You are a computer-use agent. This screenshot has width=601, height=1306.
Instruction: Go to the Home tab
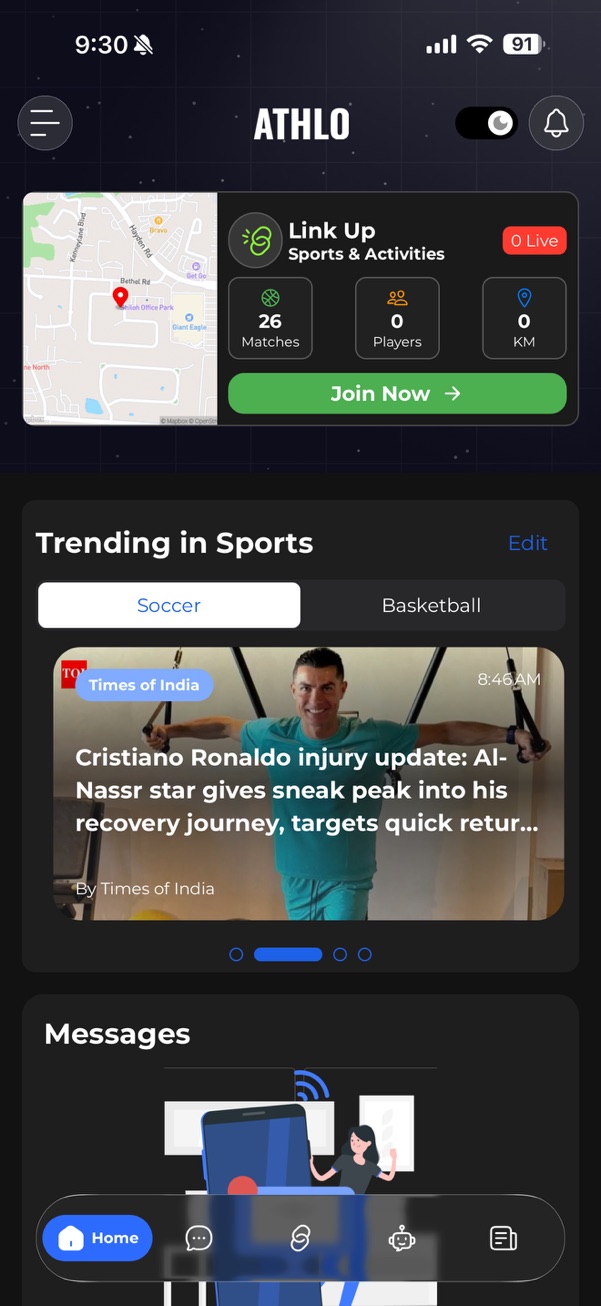click(98, 1238)
